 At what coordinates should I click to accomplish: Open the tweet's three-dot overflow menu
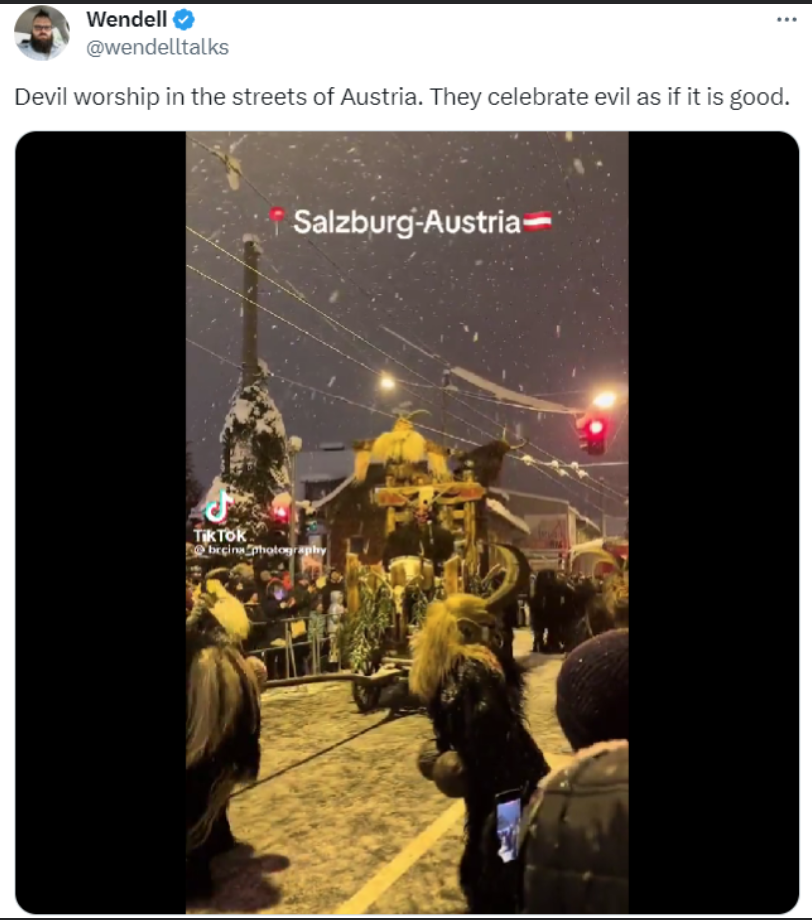tap(787, 19)
